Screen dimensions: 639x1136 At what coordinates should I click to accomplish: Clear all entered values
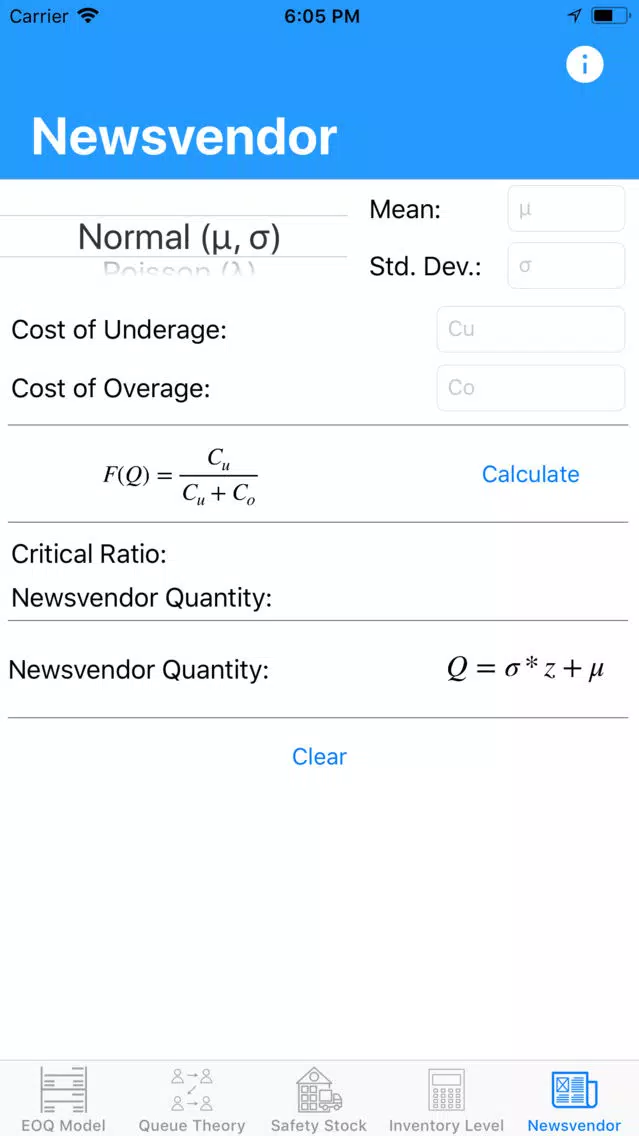click(x=319, y=756)
